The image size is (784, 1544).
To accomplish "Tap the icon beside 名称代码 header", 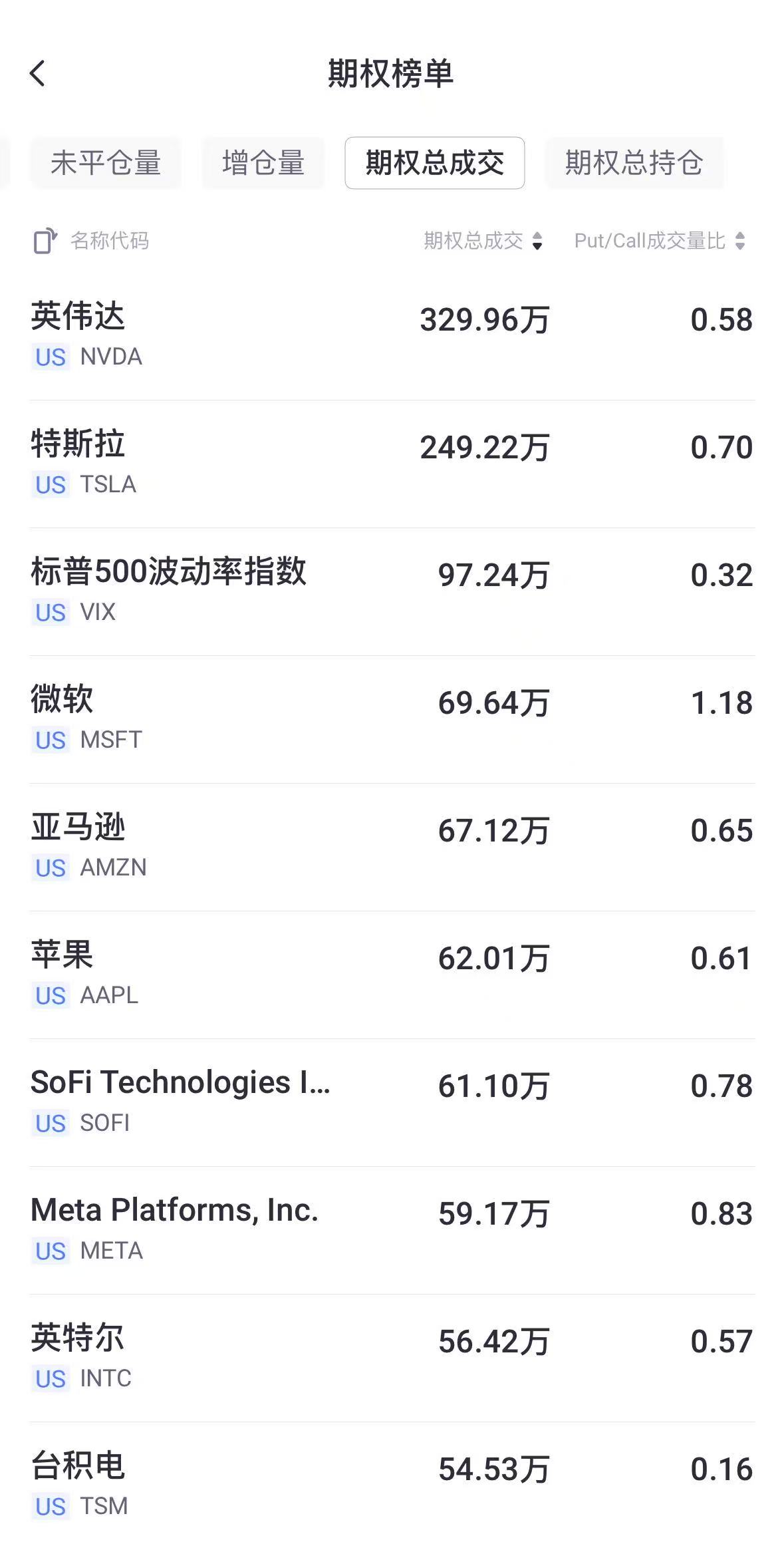I will (45, 241).
